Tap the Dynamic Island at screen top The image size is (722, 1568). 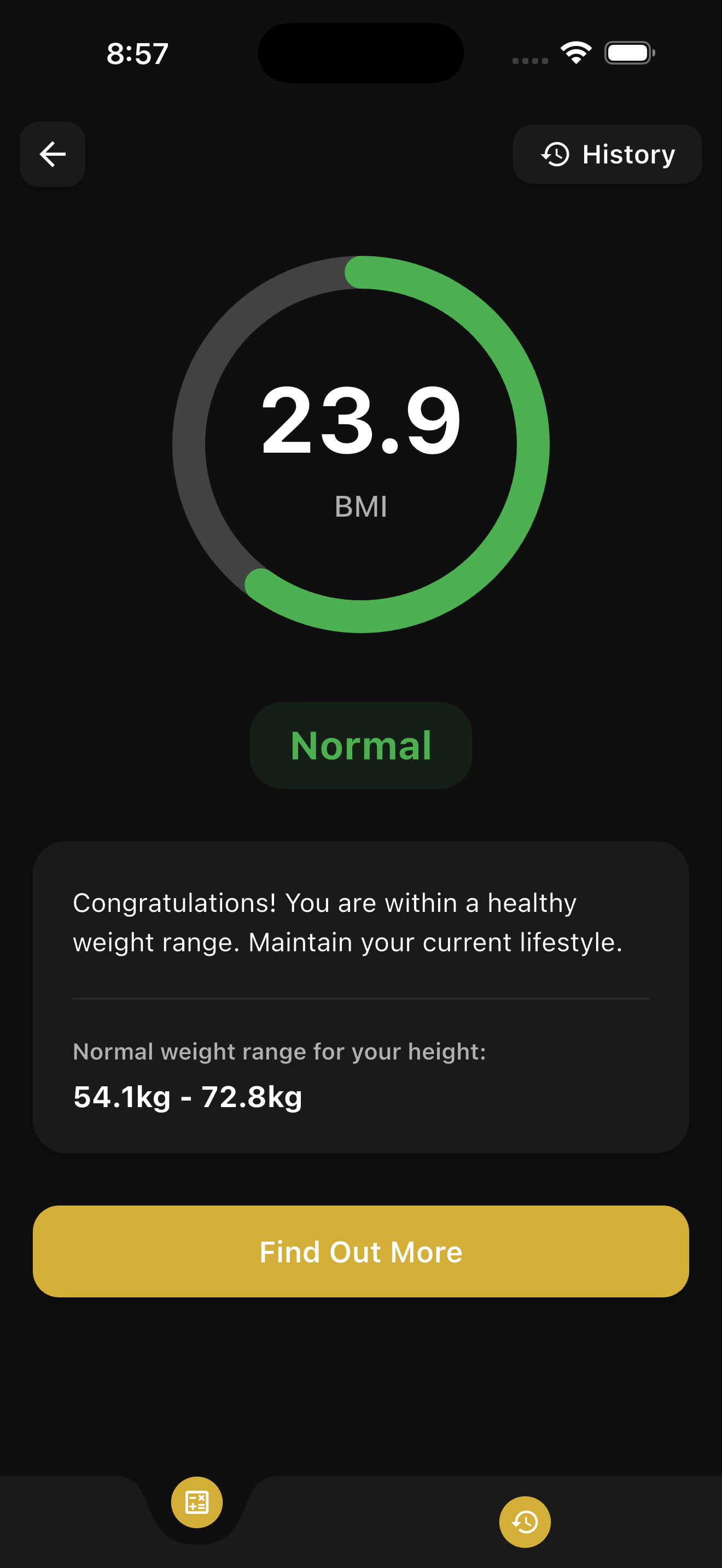[x=360, y=52]
